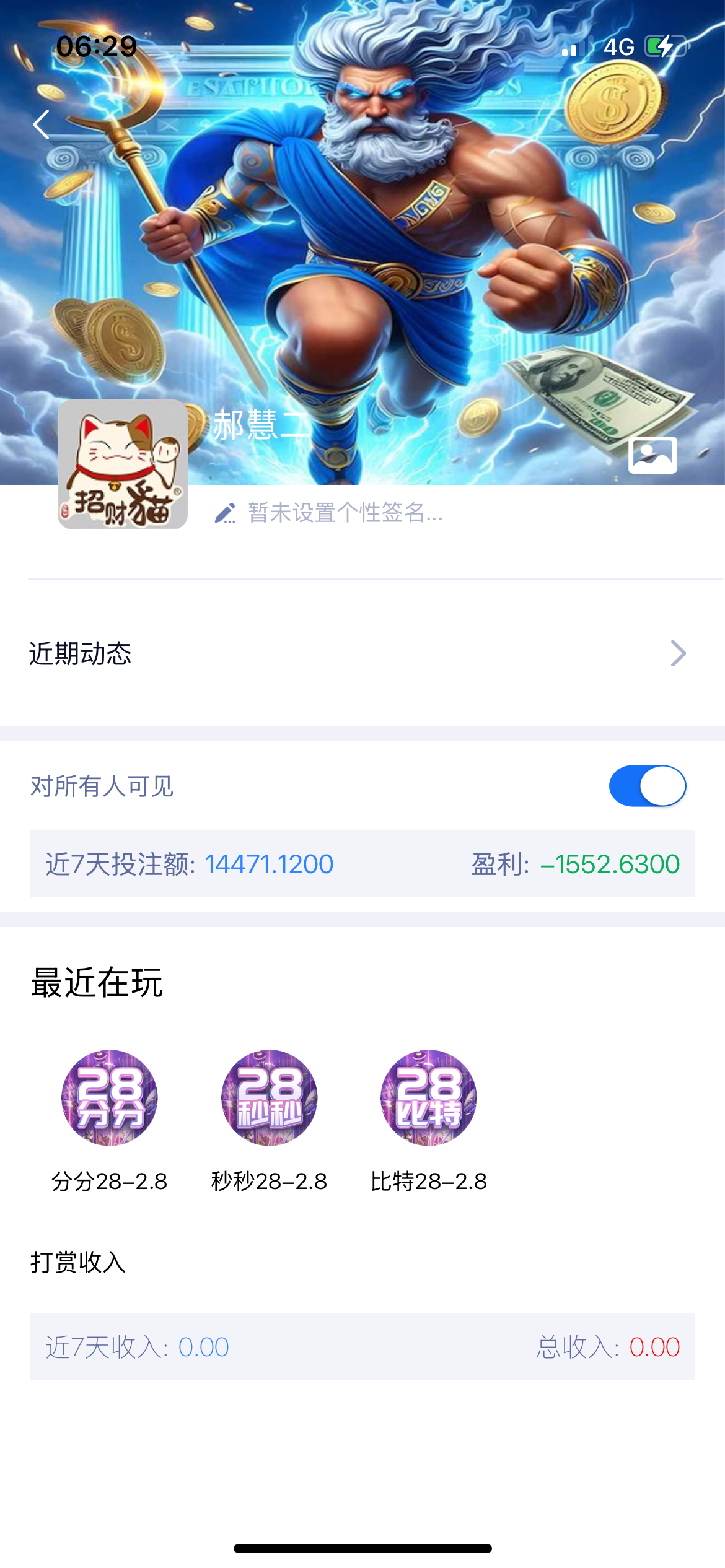725x1568 pixels.
Task: Edit the personal signature field
Action: pos(345,513)
